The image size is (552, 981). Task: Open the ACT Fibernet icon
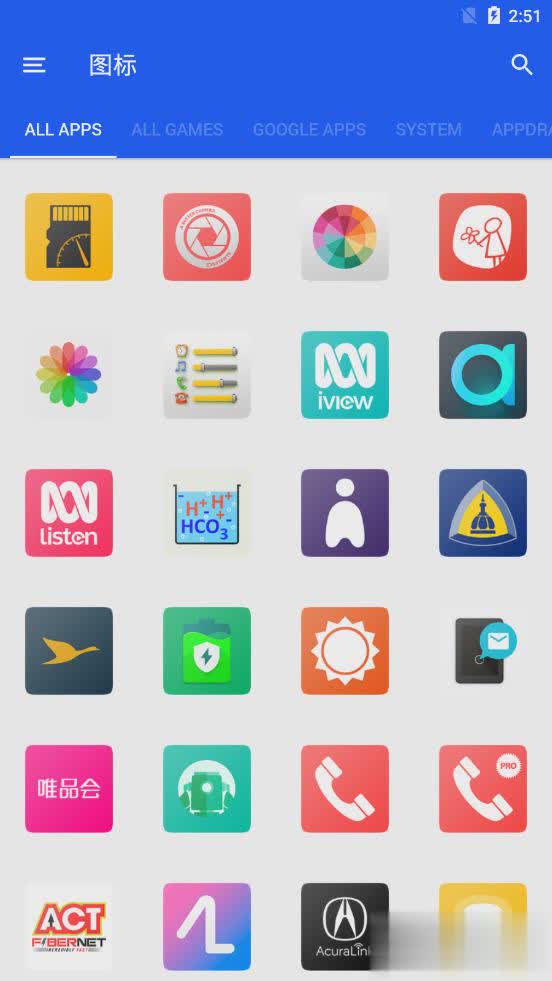pos(69,927)
